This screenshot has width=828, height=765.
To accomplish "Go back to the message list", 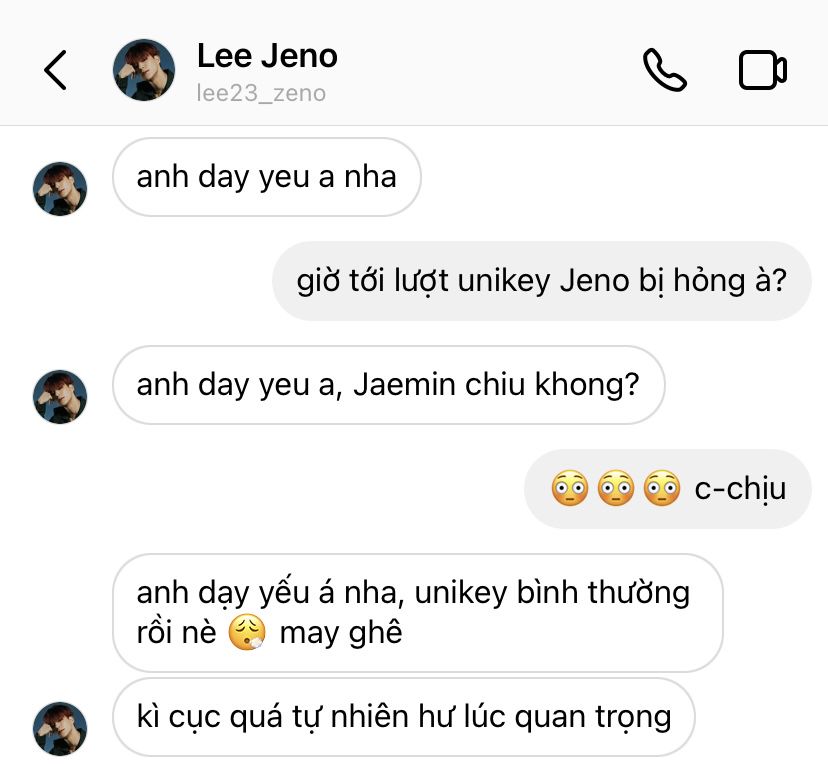I will tap(56, 70).
